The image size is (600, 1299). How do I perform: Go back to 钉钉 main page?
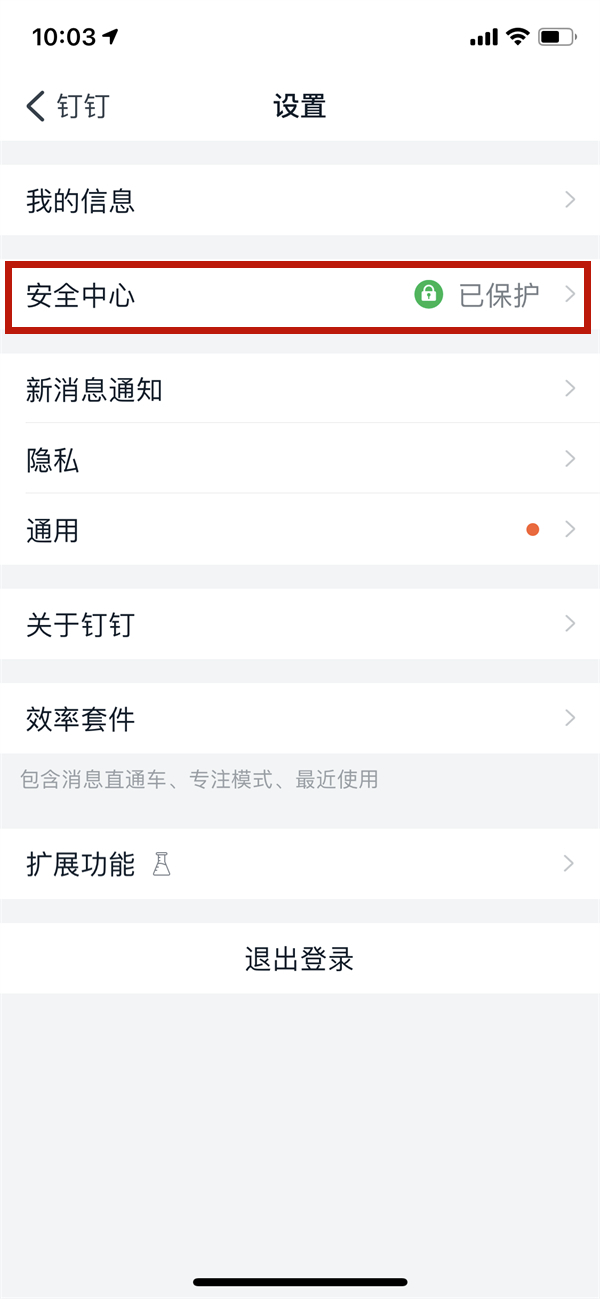pos(66,106)
